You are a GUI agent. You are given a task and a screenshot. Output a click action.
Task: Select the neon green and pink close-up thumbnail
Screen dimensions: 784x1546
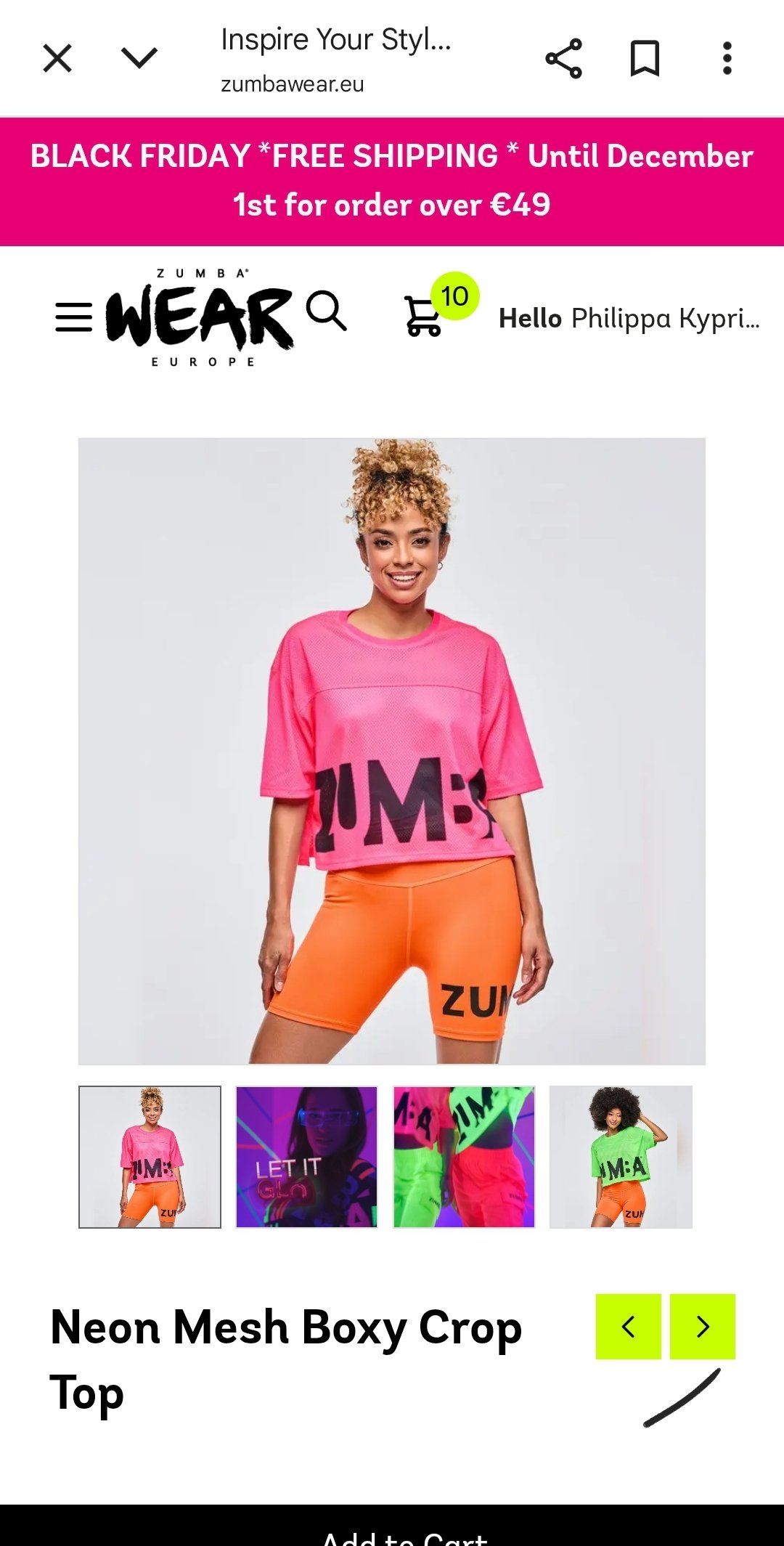click(464, 1157)
